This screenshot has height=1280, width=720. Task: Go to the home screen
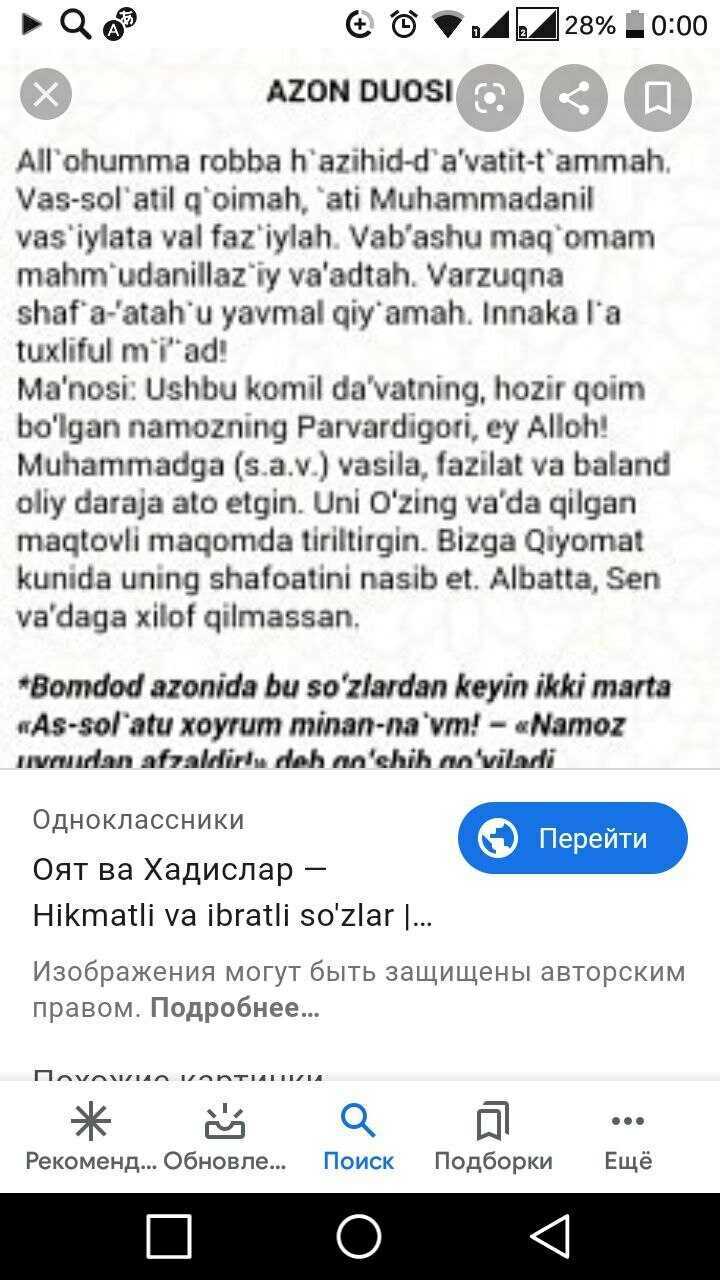[359, 1237]
